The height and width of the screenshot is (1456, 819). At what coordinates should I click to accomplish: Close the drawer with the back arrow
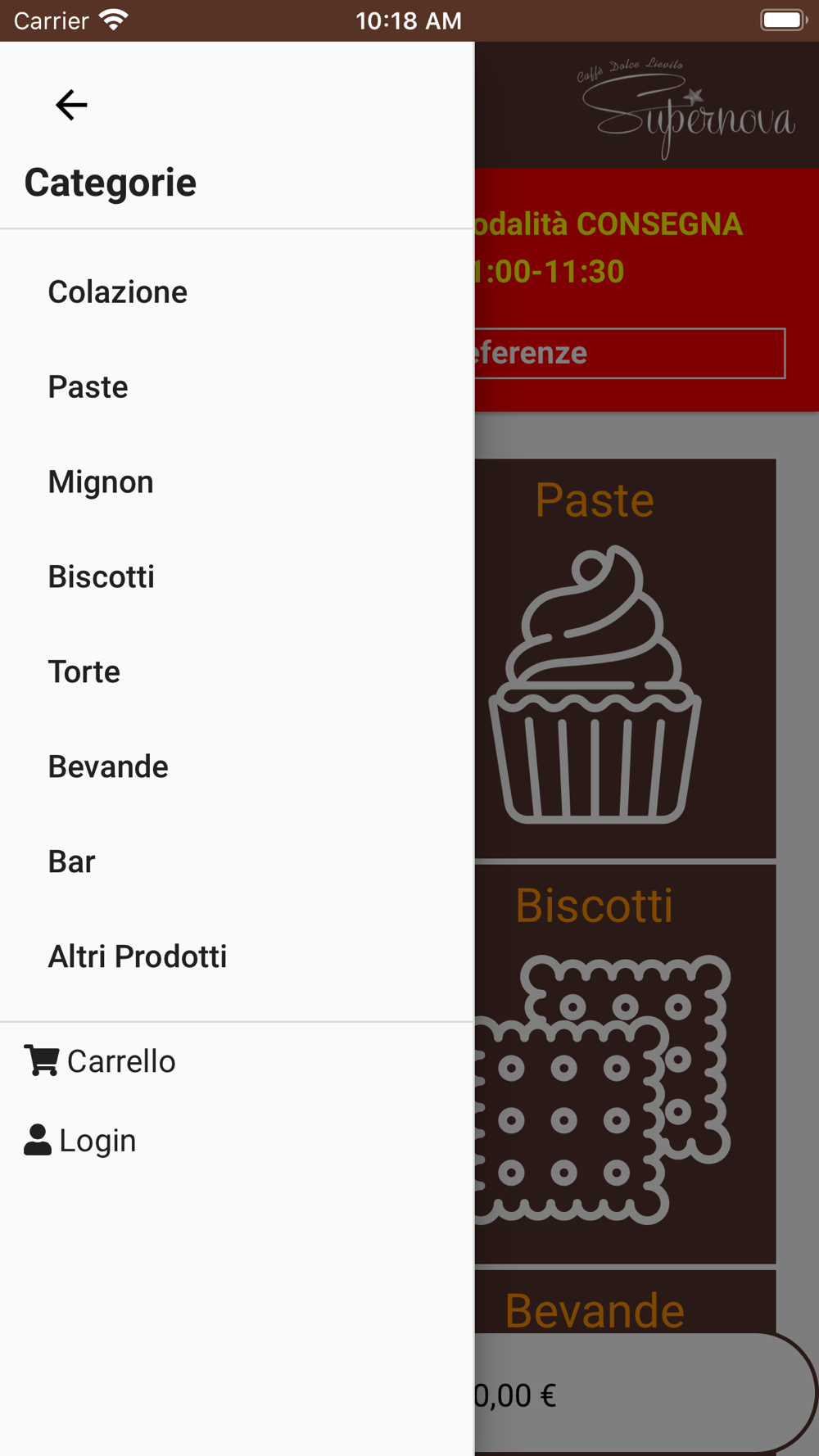pyautogui.click(x=71, y=105)
